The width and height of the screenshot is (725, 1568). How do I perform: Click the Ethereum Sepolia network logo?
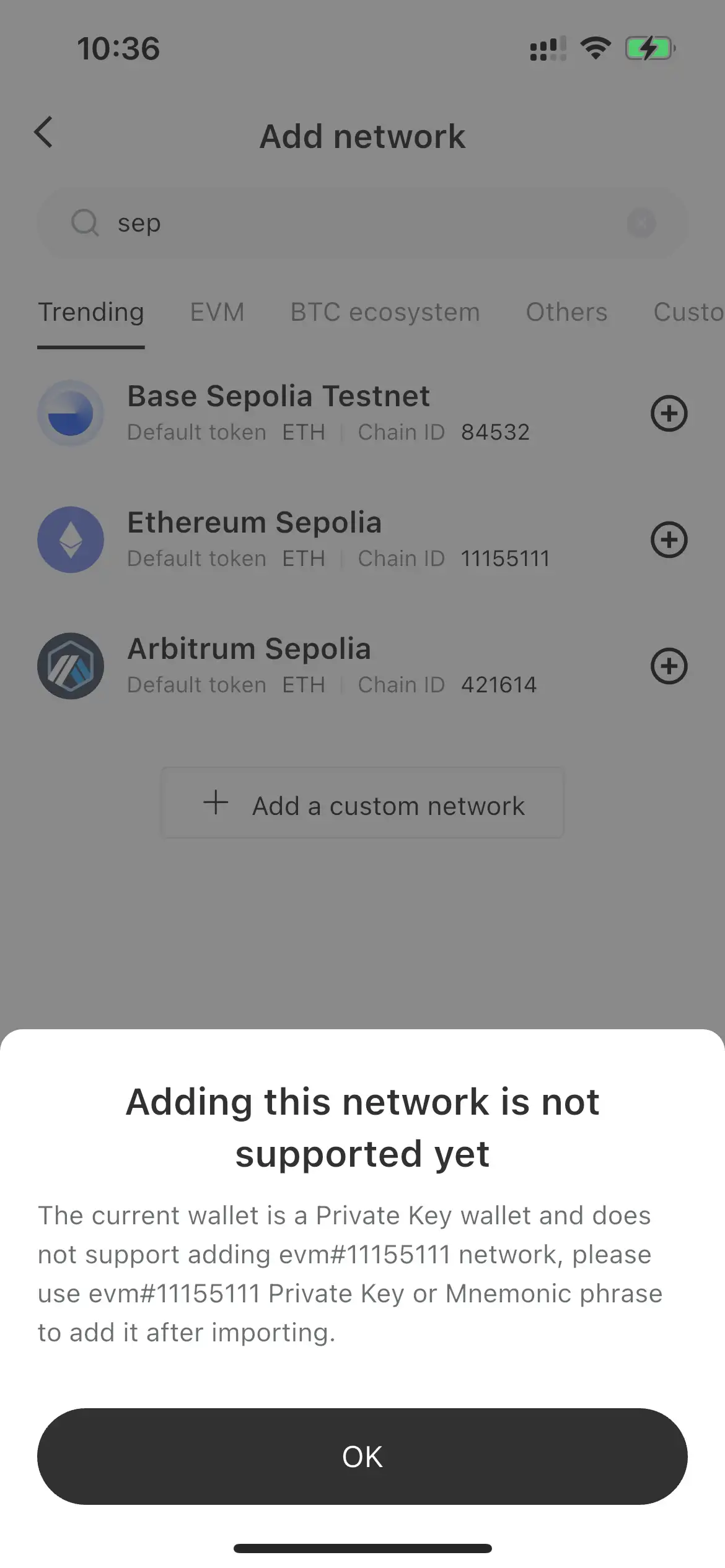coord(71,539)
